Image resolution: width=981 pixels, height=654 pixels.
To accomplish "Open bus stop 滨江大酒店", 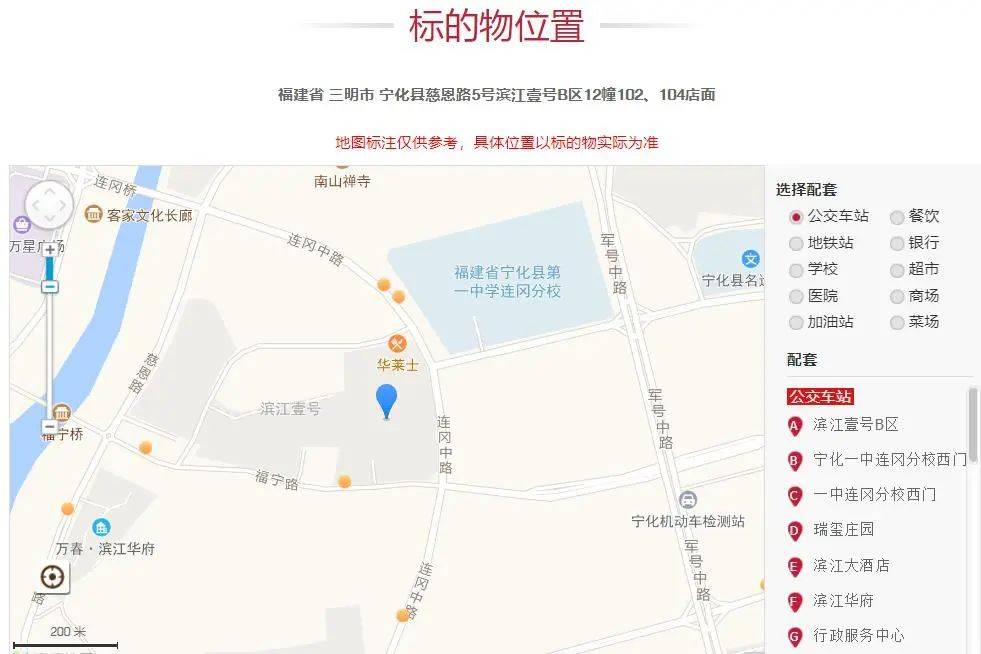I will (851, 566).
